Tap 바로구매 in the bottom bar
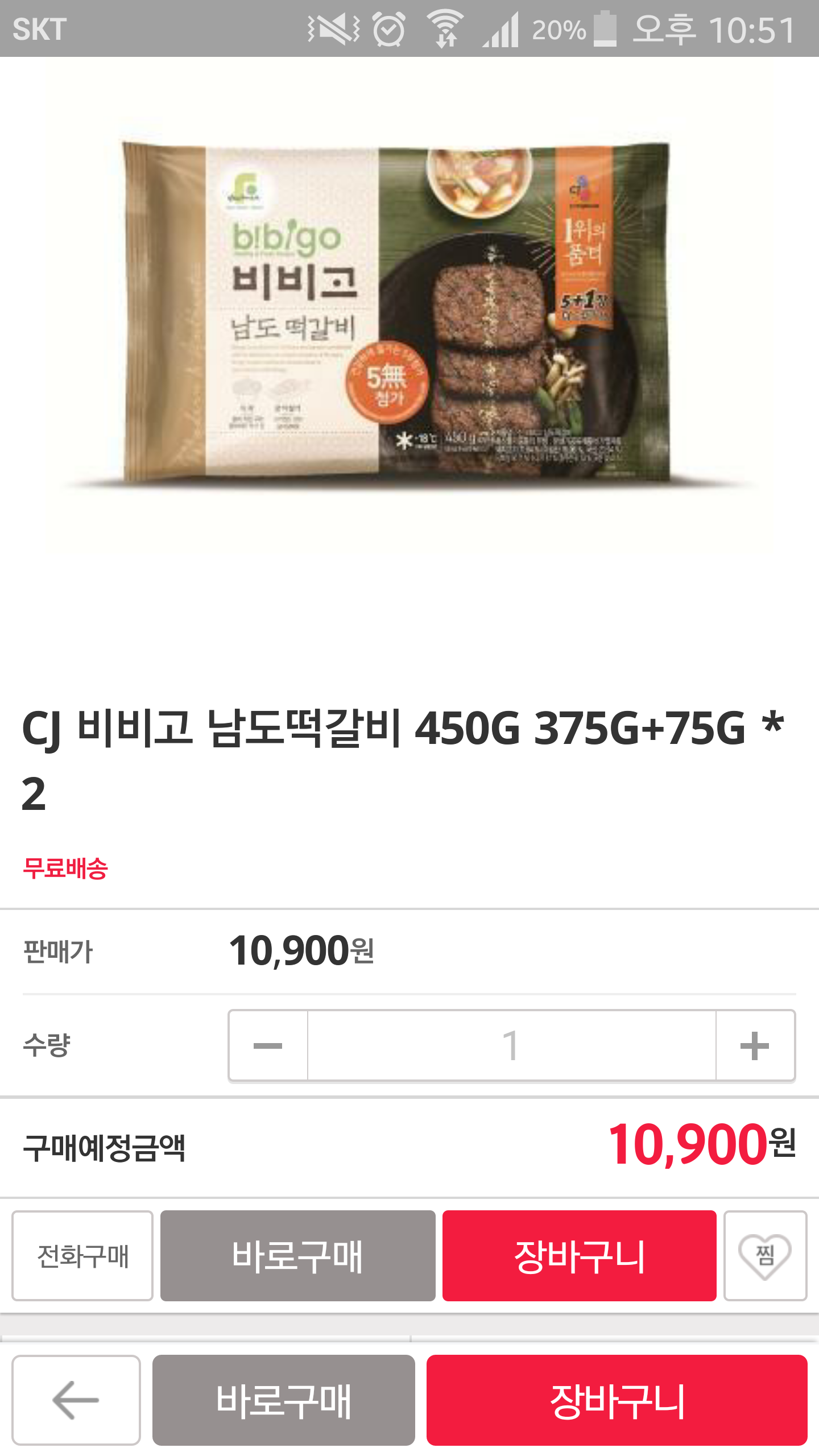This screenshot has height=1456, width=819. tap(283, 1400)
